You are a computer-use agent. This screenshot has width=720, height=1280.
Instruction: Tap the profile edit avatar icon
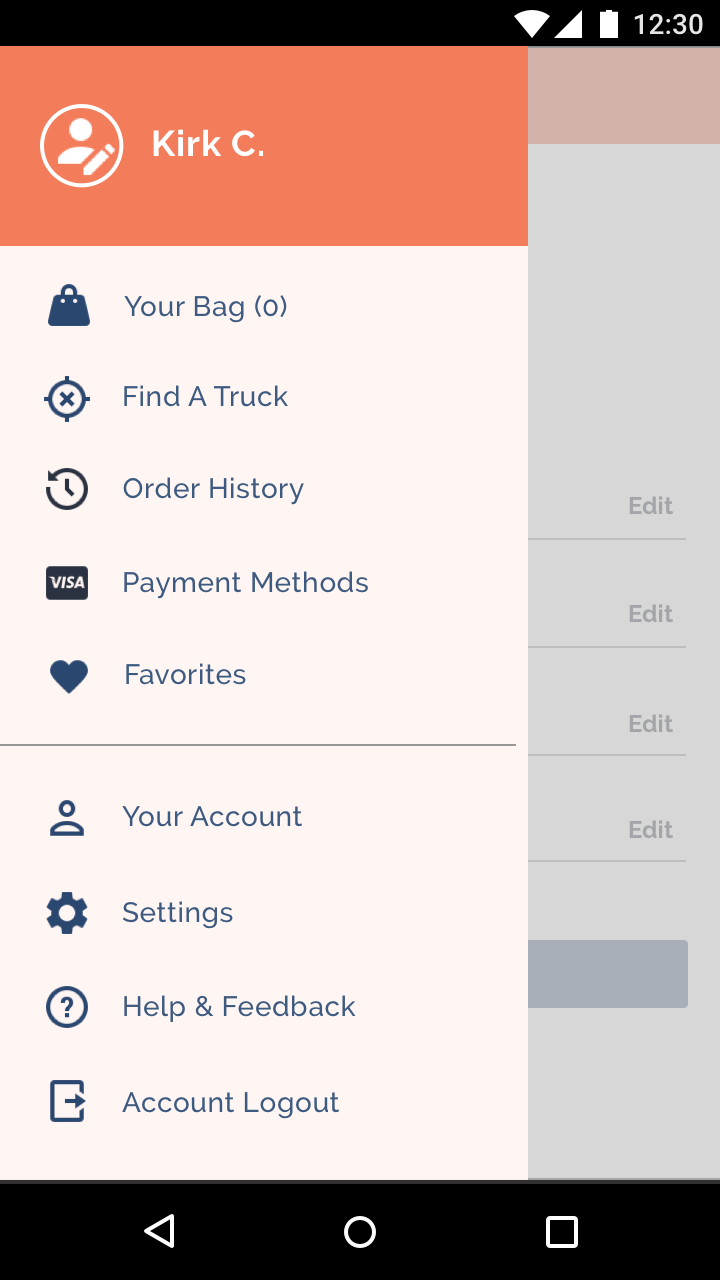coord(81,146)
